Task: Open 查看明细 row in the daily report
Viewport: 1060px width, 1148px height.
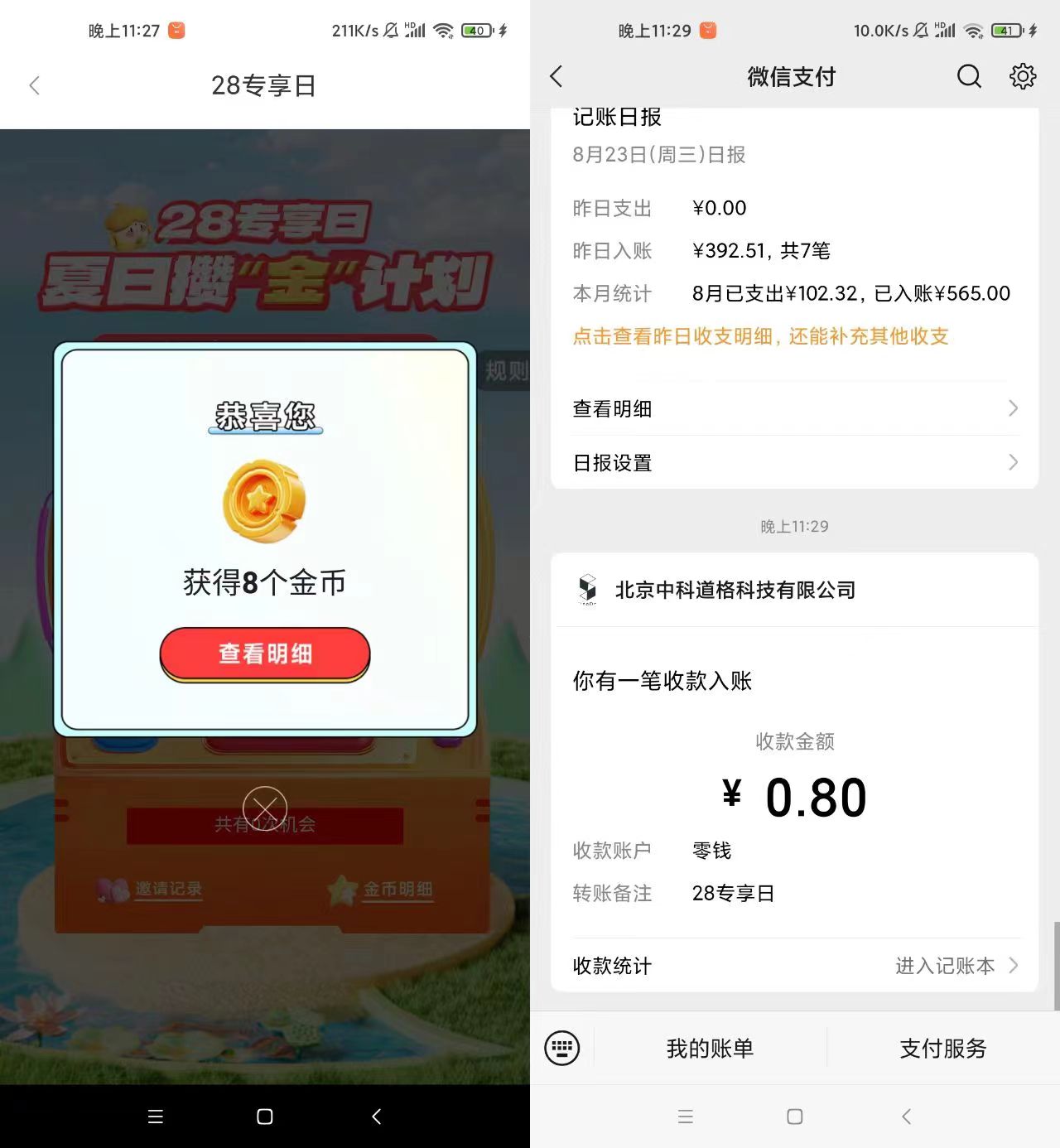Action: point(793,408)
